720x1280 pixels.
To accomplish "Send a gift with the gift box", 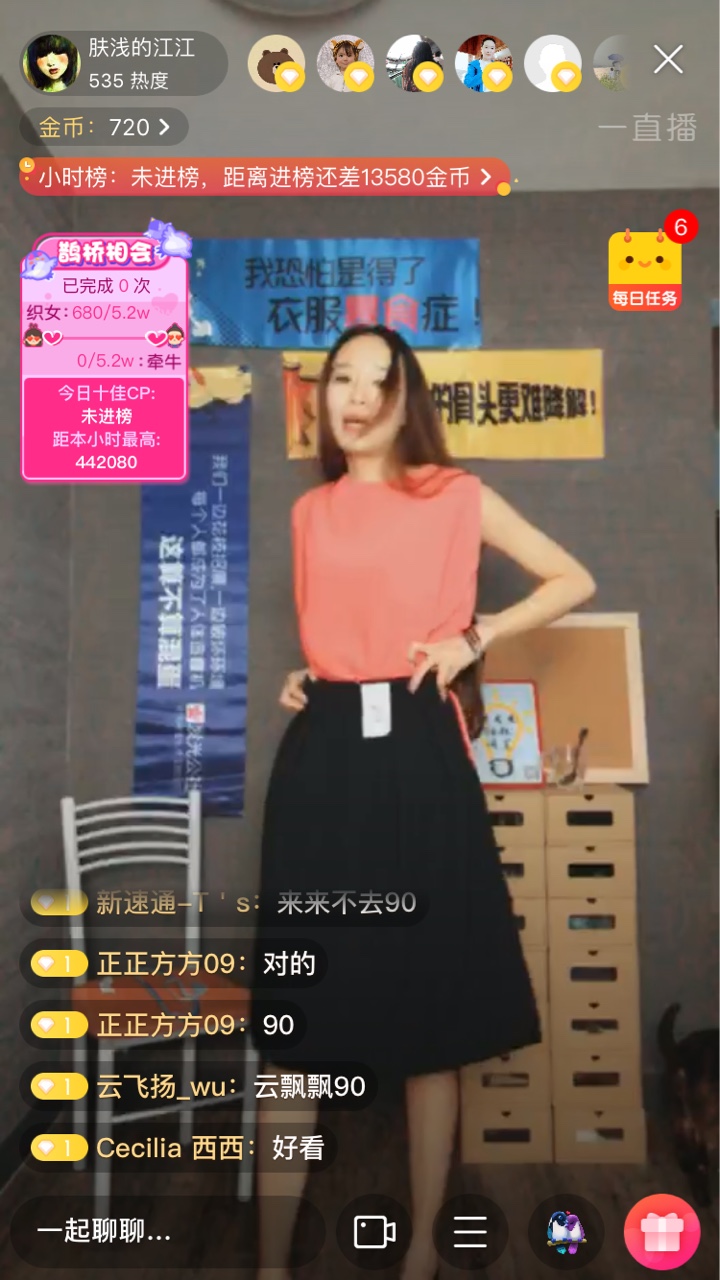I will [x=662, y=1231].
